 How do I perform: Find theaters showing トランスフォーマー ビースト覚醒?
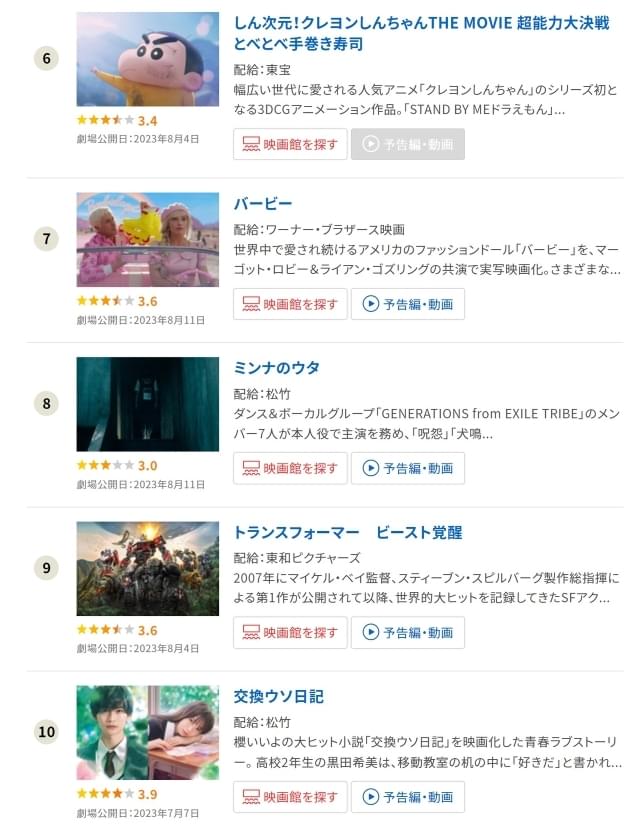(290, 632)
